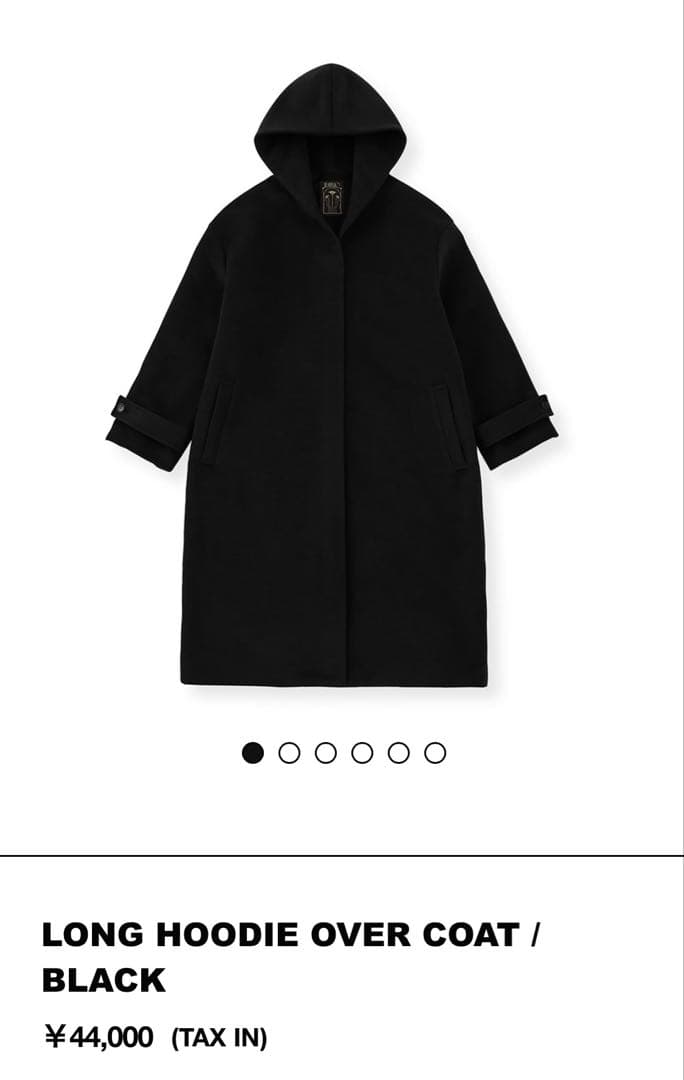This screenshot has height=1080, width=684.
Task: Select the second image carousel dot
Action: [289, 753]
